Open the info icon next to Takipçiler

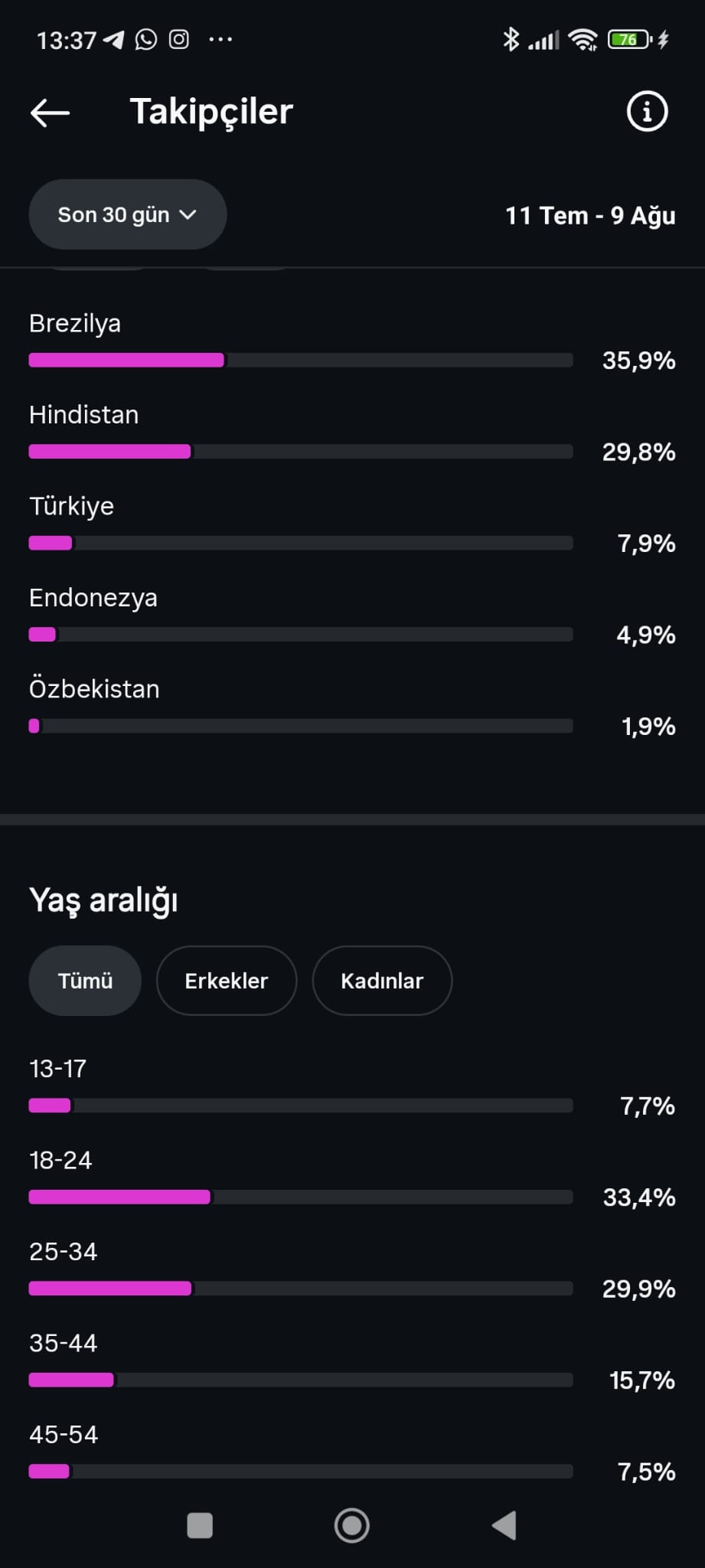click(x=647, y=112)
